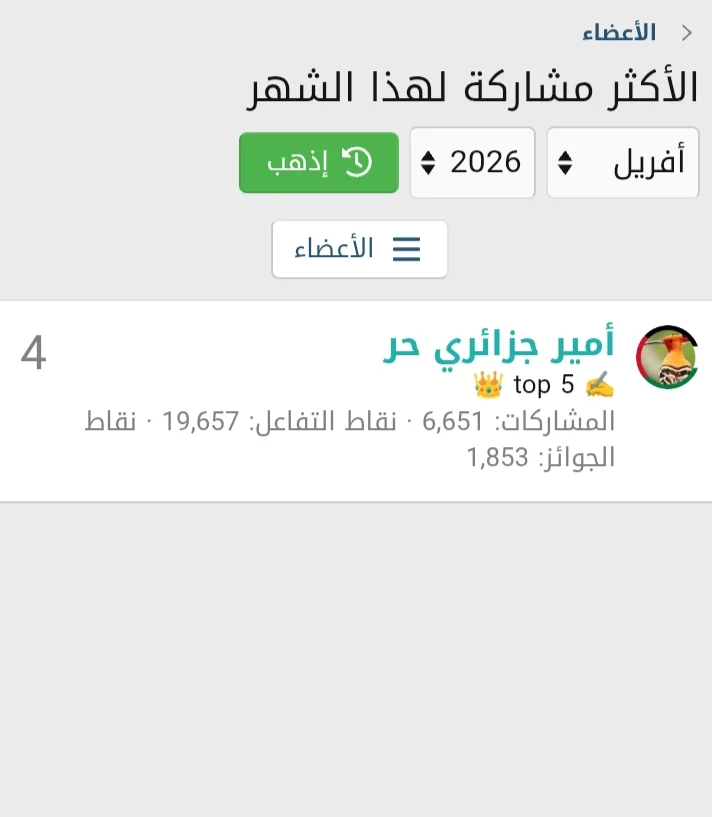Open the الأعضاء menu button

(359, 249)
